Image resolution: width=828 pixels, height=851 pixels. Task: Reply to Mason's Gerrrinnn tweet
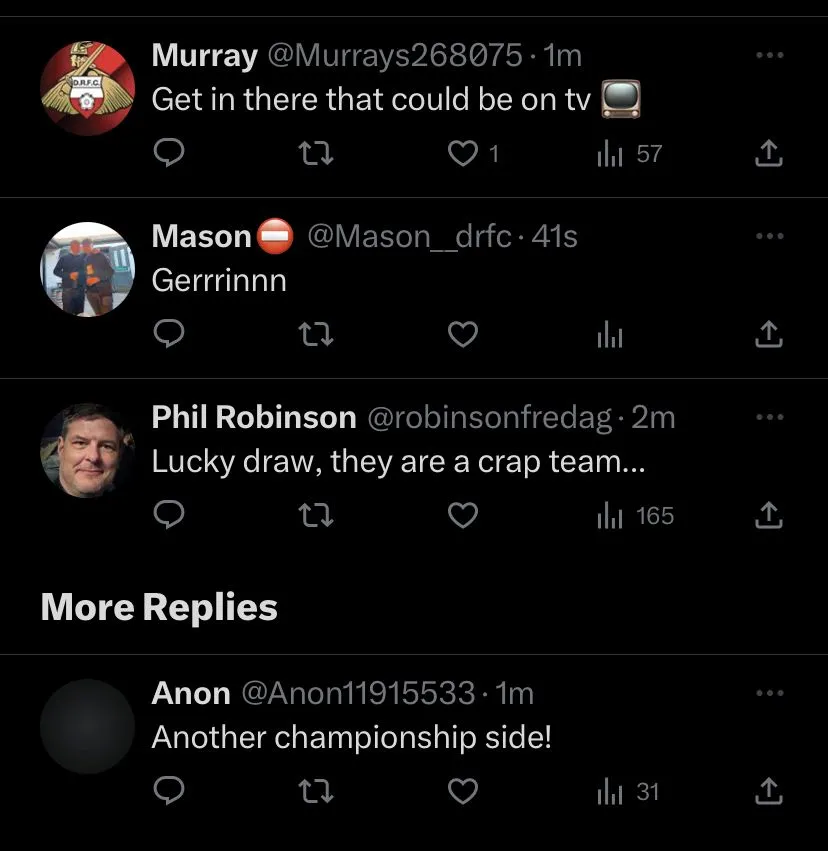169,335
